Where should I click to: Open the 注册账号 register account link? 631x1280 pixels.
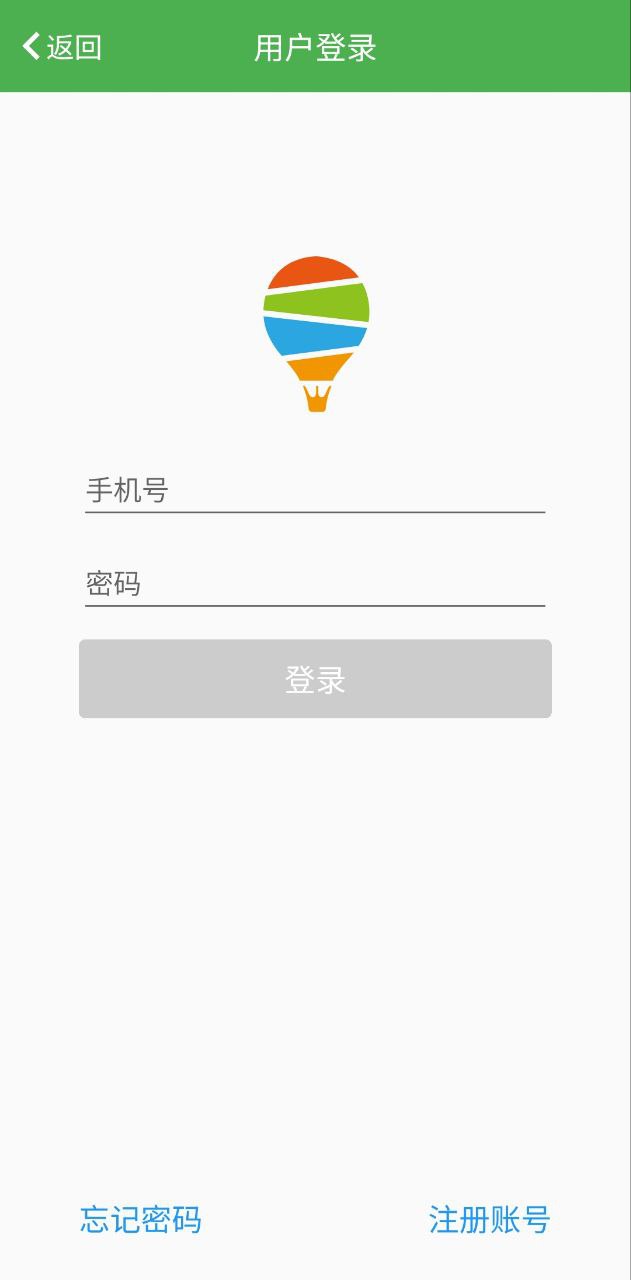489,1220
